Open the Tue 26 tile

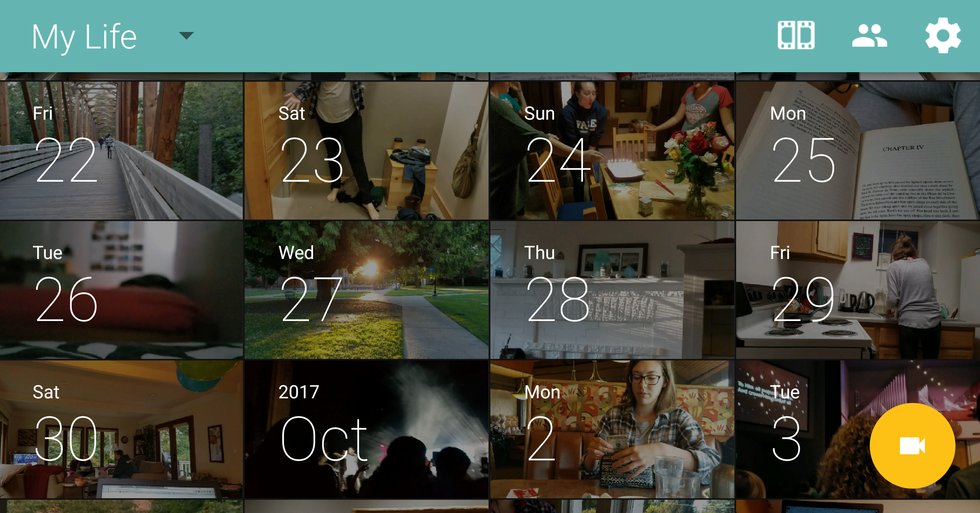coord(121,290)
